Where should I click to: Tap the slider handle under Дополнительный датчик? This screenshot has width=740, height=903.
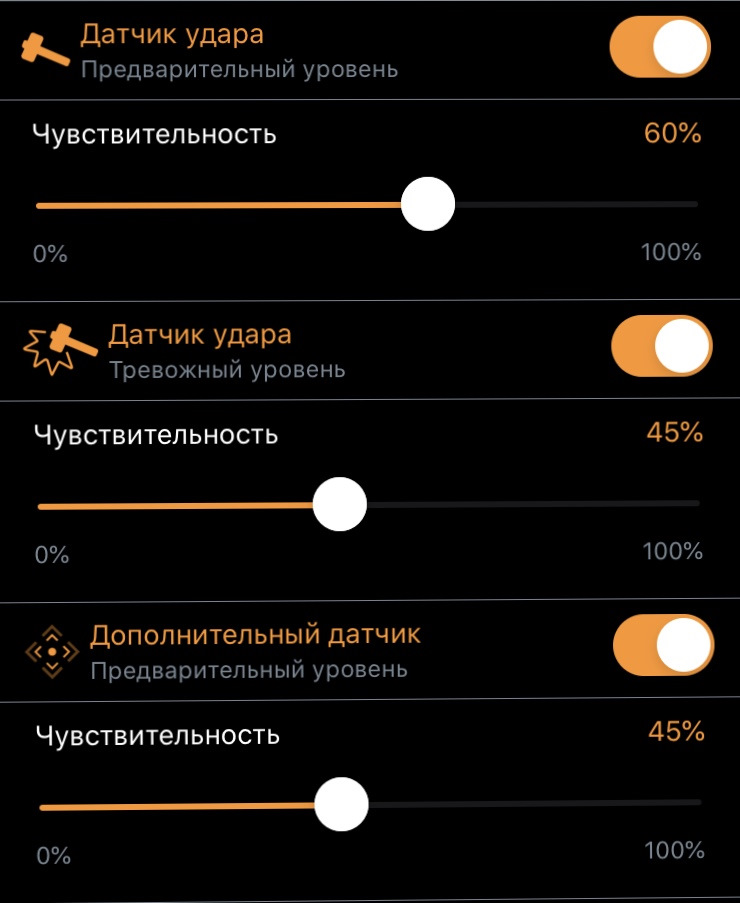click(x=341, y=804)
